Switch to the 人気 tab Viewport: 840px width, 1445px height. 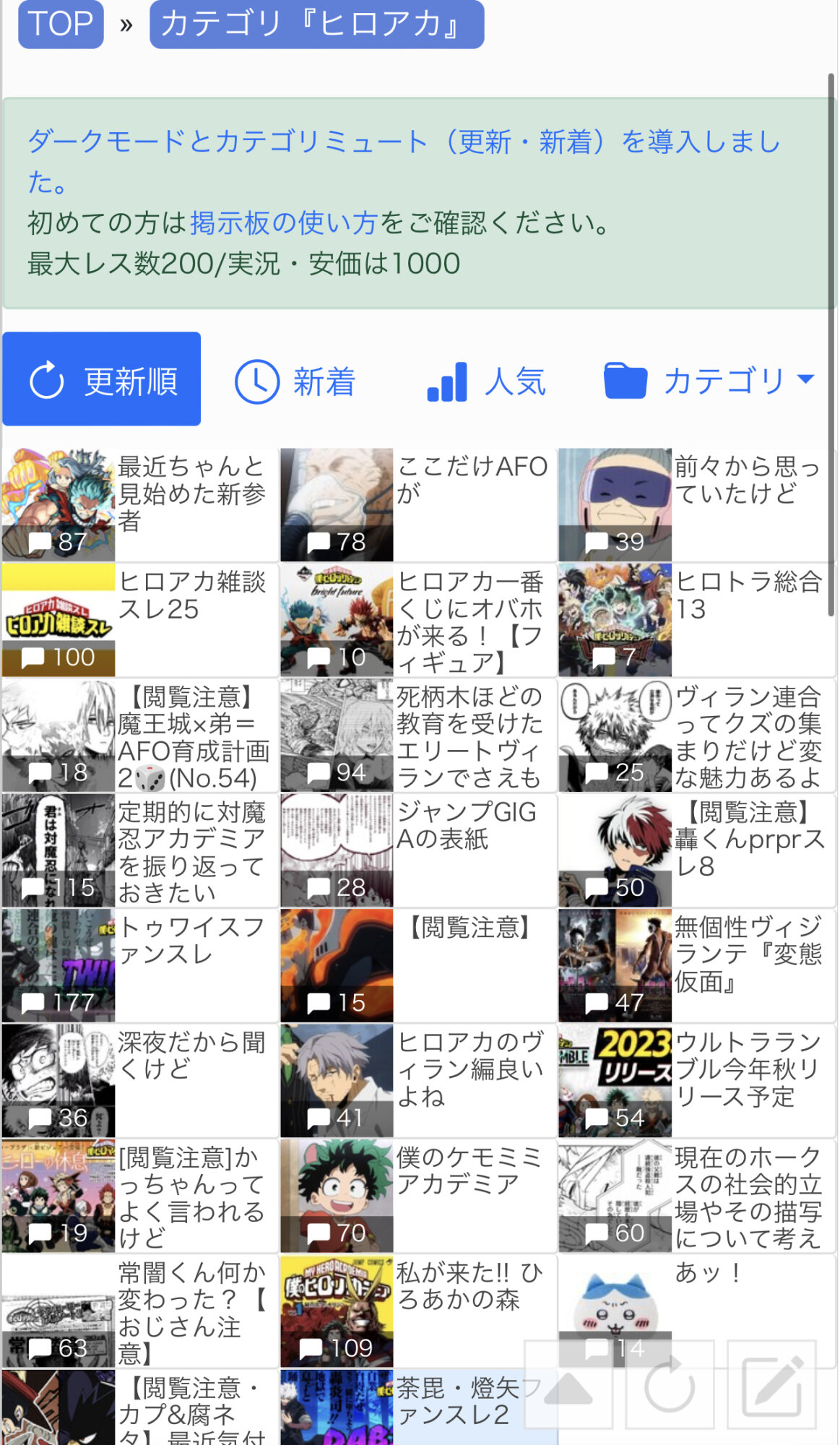pos(487,381)
